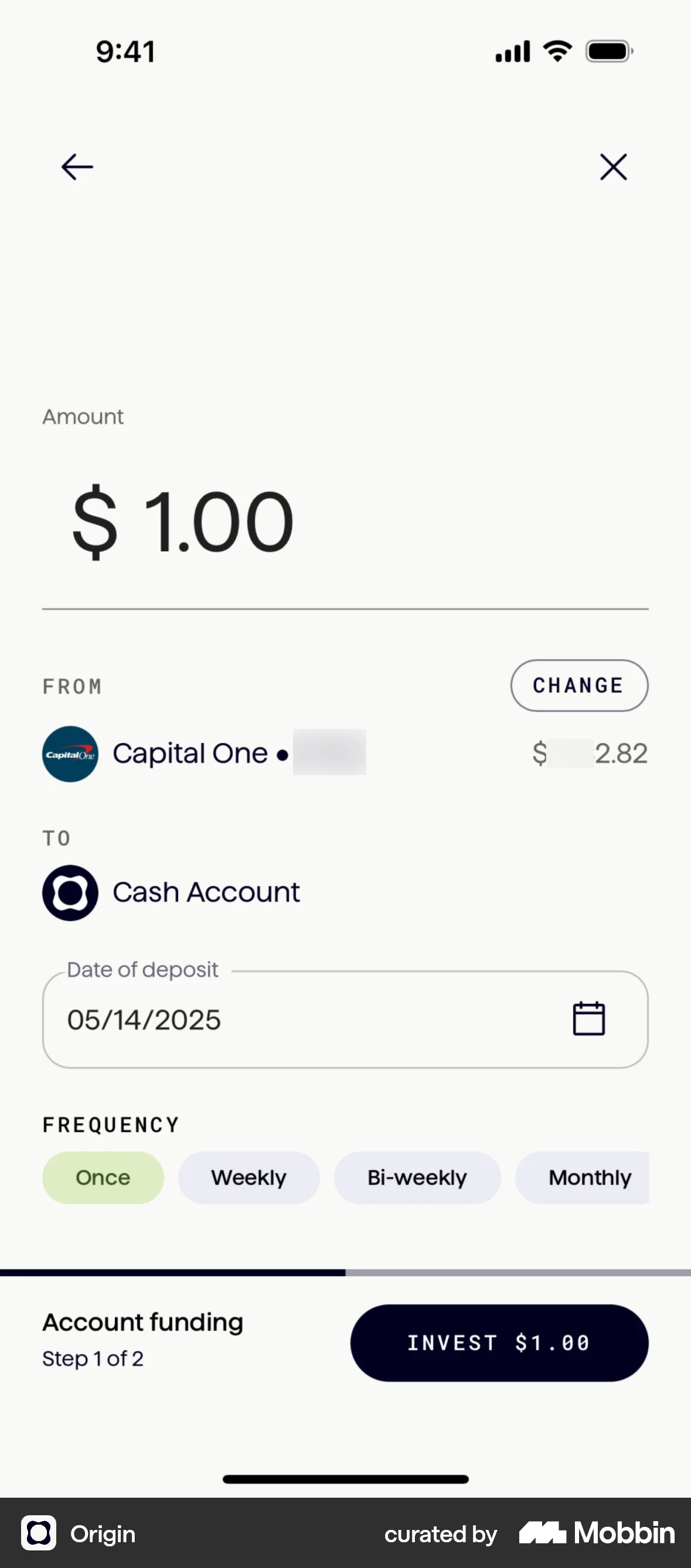Click the FROM section label

pyautogui.click(x=72, y=686)
